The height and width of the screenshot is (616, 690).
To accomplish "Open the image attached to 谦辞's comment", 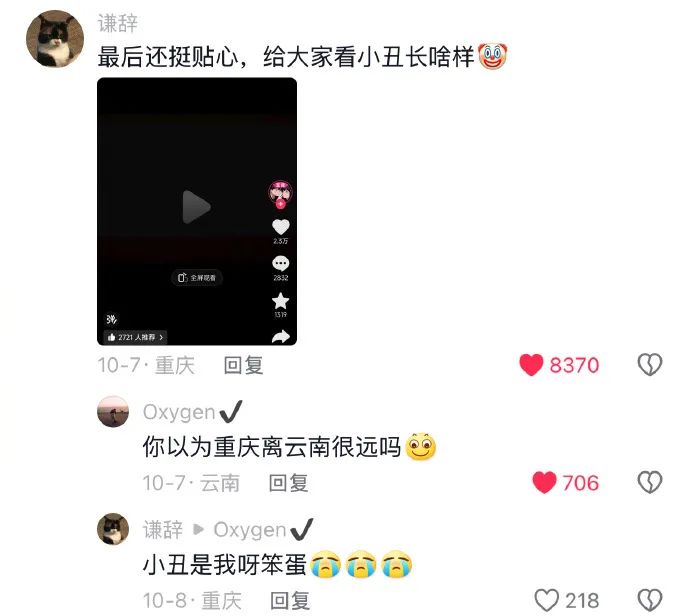I will (x=197, y=211).
